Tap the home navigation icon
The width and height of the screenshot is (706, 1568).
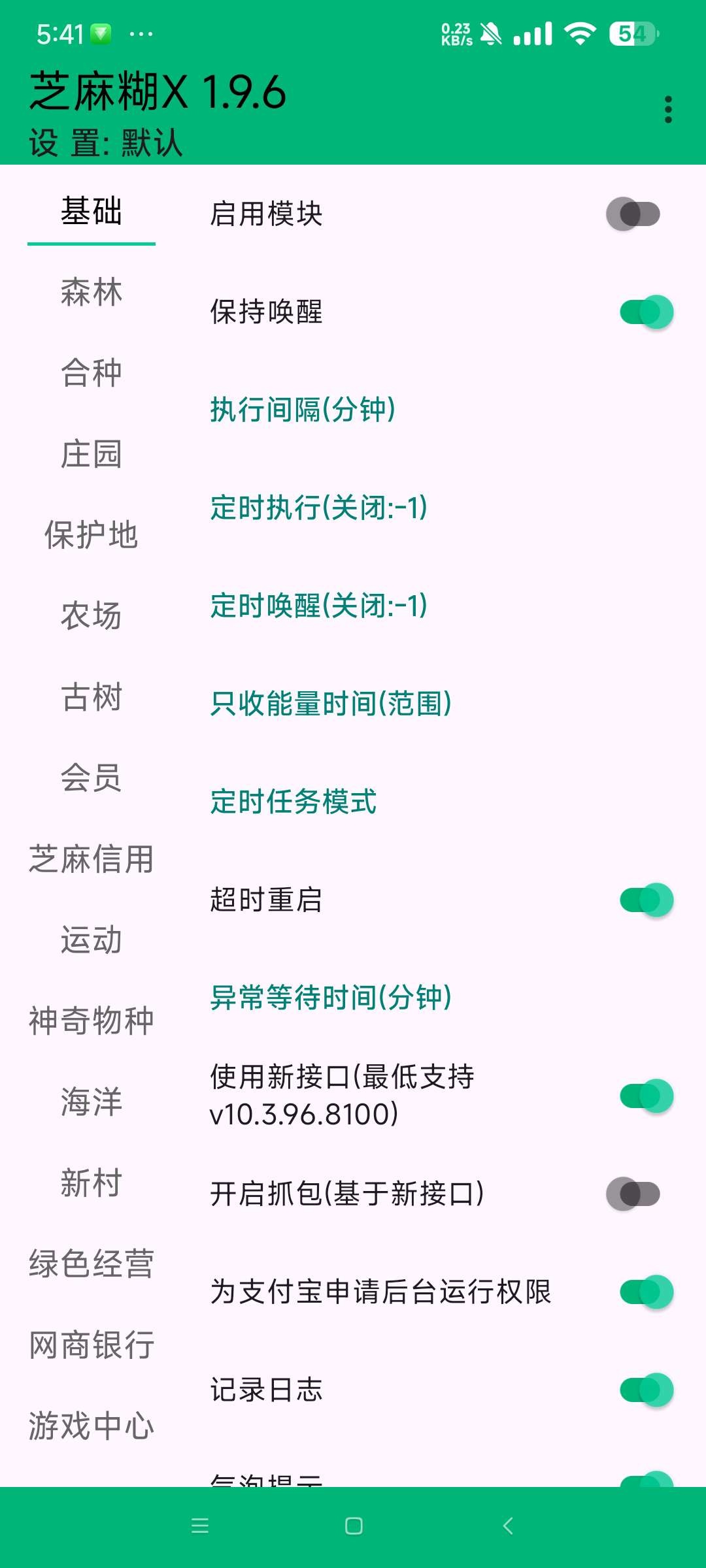[352, 1527]
